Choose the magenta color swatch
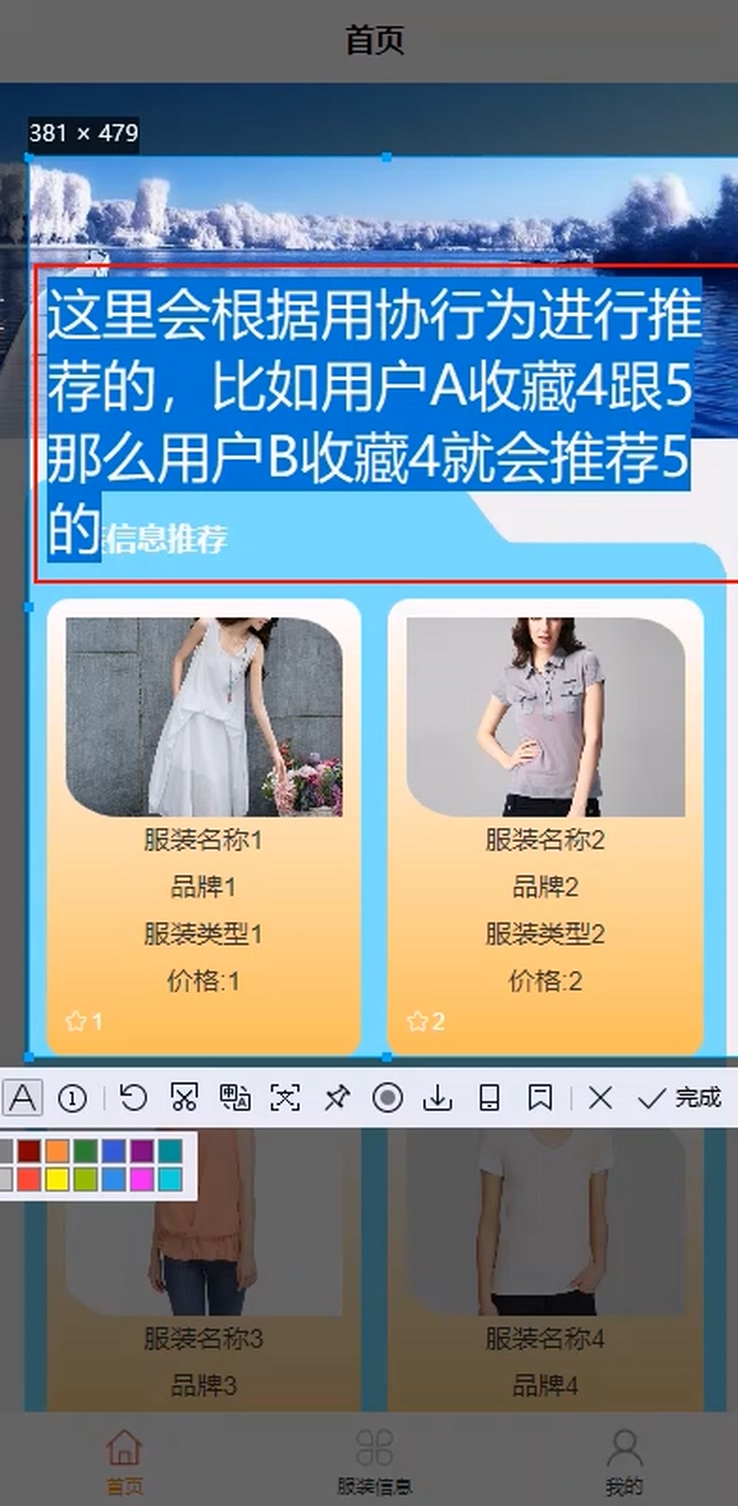The width and height of the screenshot is (738, 1506). (141, 1179)
